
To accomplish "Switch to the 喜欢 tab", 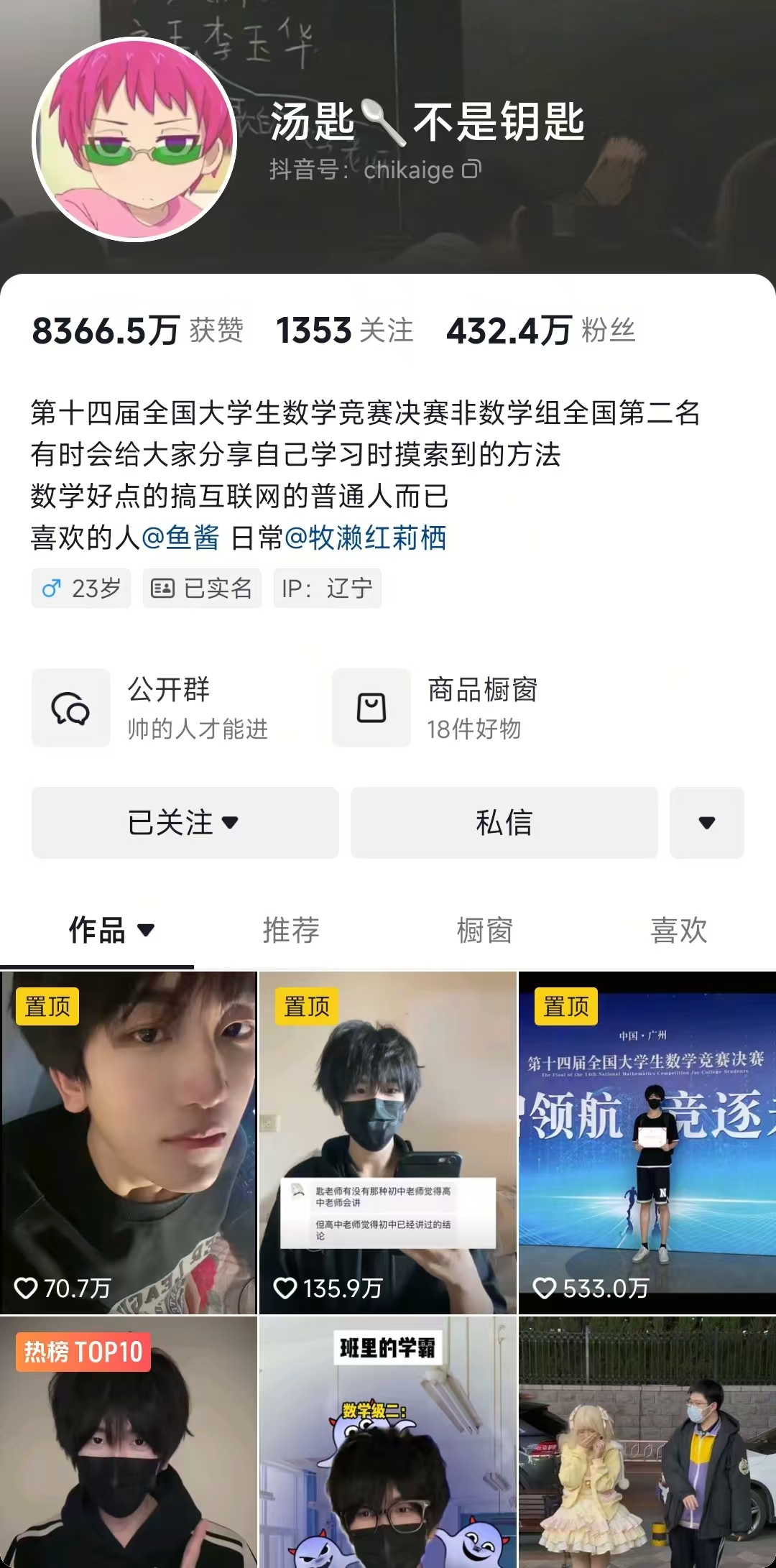I will [678, 931].
